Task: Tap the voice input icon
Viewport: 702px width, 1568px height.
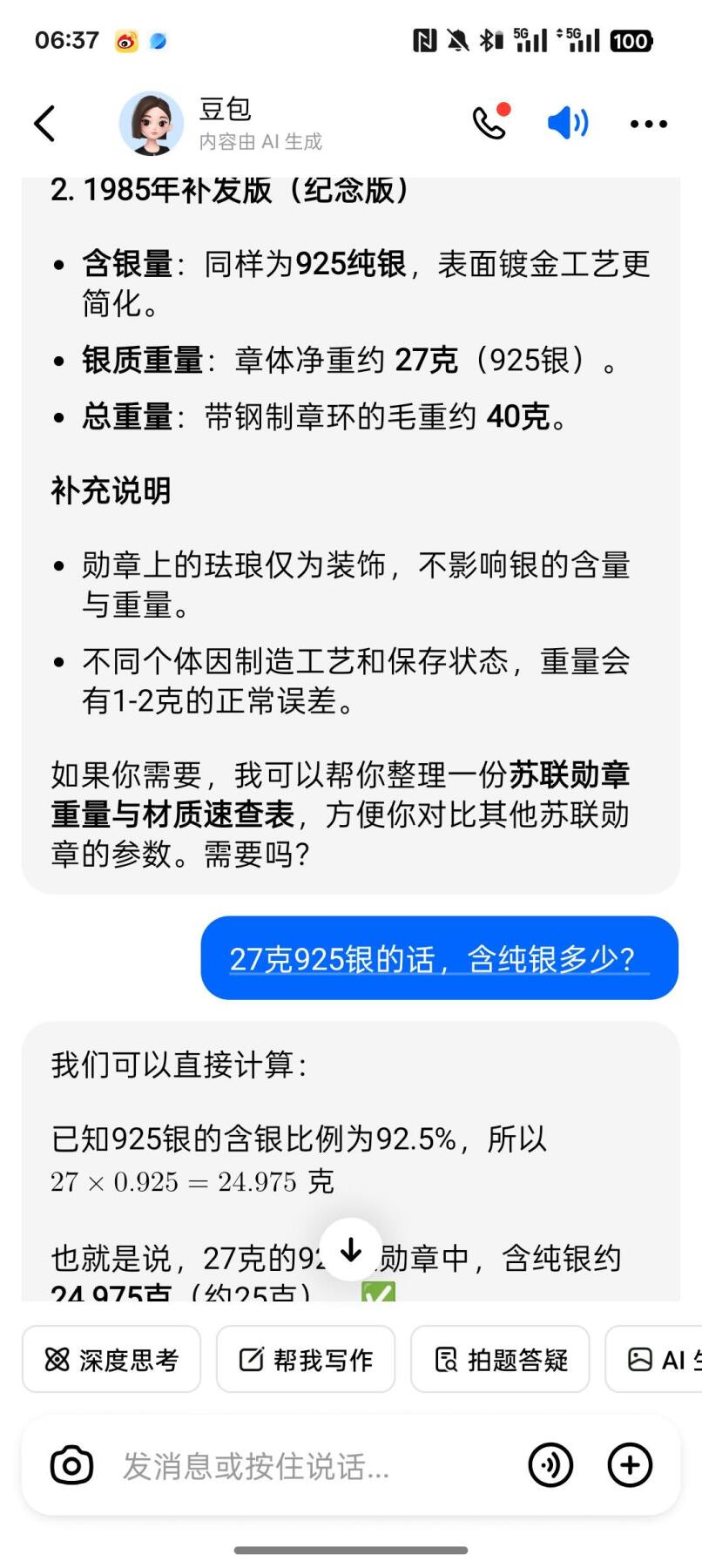Action: click(x=550, y=1465)
